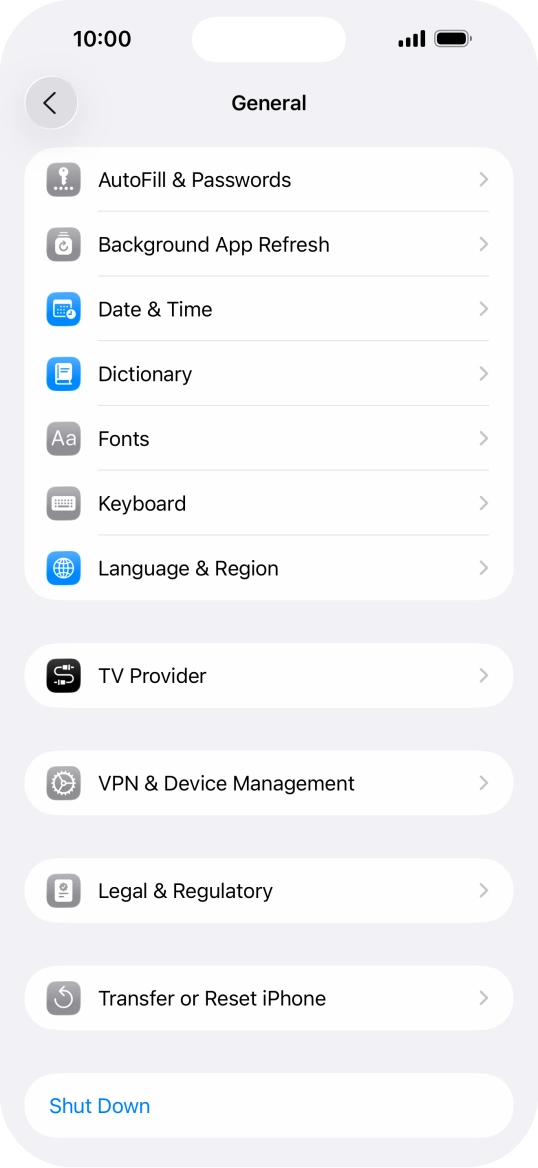
Task: Open Keyboard settings
Action: tap(269, 504)
